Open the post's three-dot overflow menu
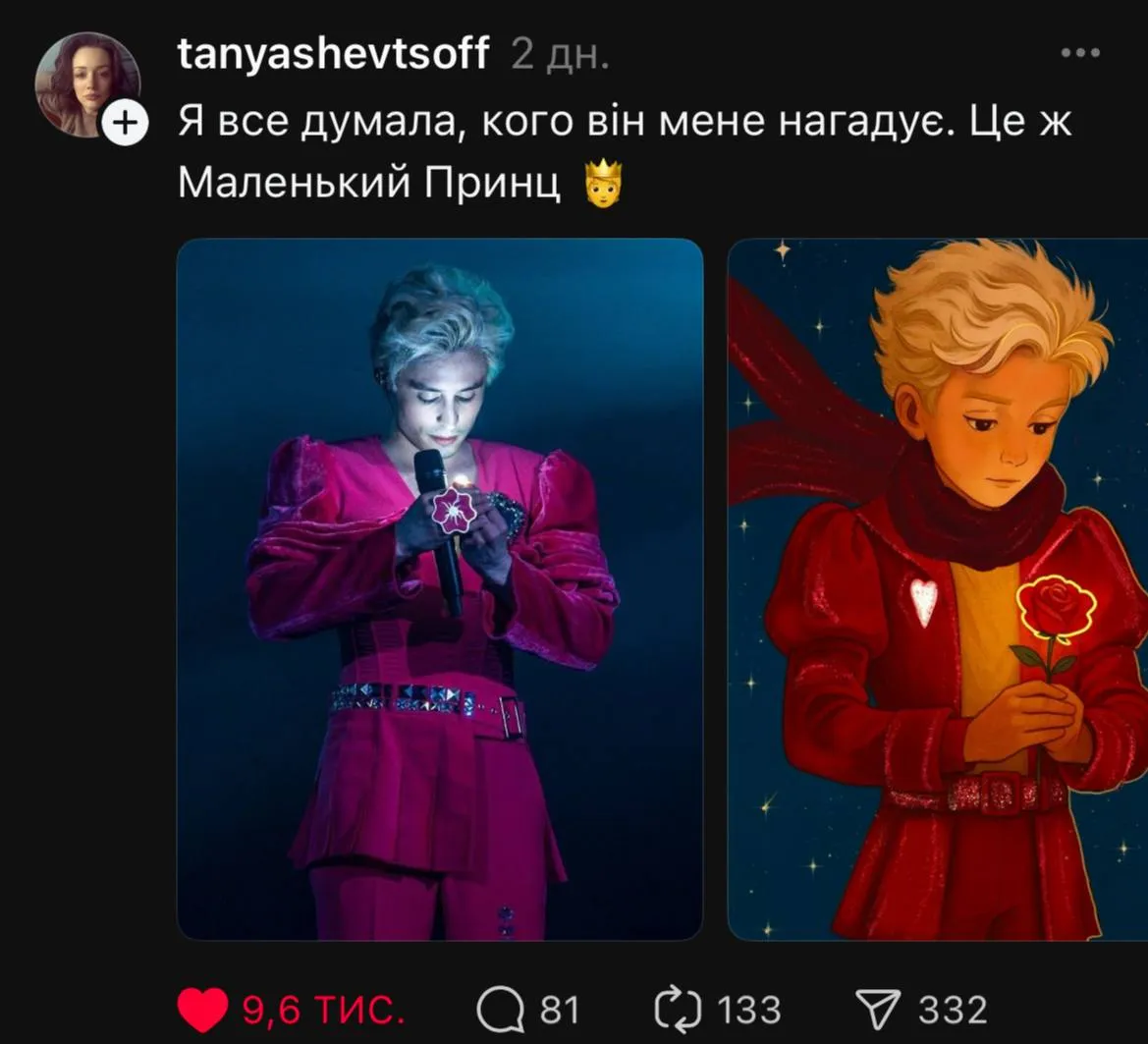The height and width of the screenshot is (1044, 1148). 1079,54
